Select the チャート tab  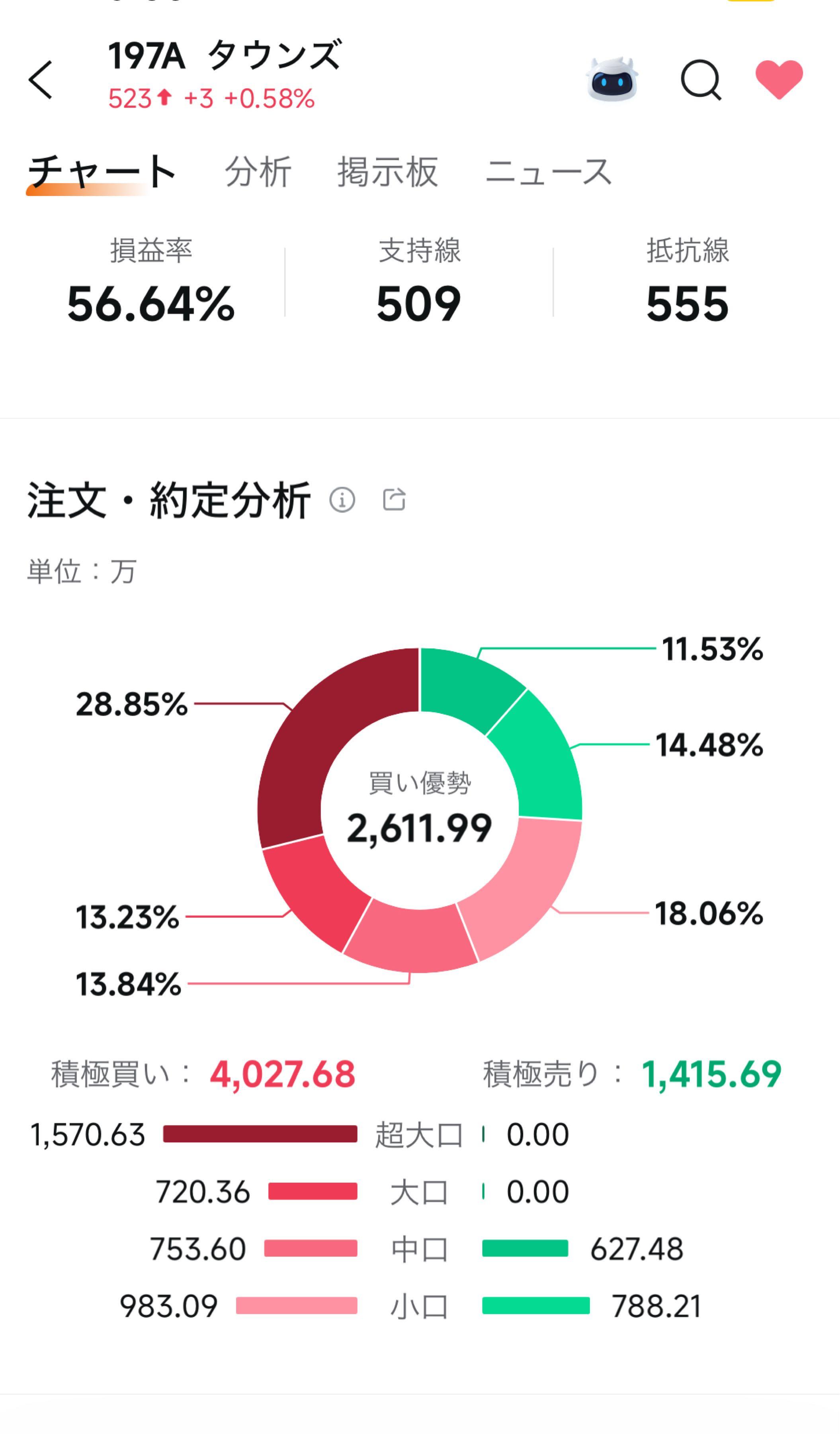pos(101,172)
